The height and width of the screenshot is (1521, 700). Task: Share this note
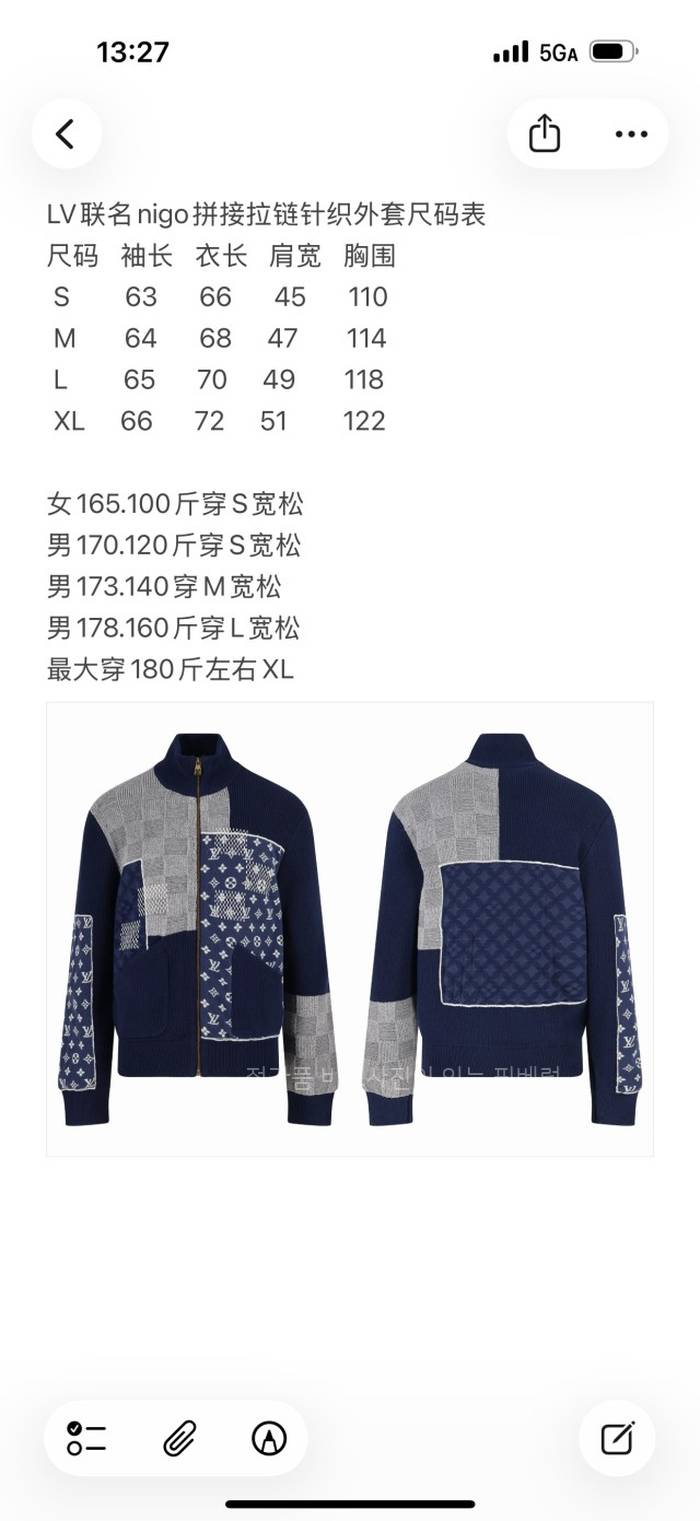coord(544,134)
